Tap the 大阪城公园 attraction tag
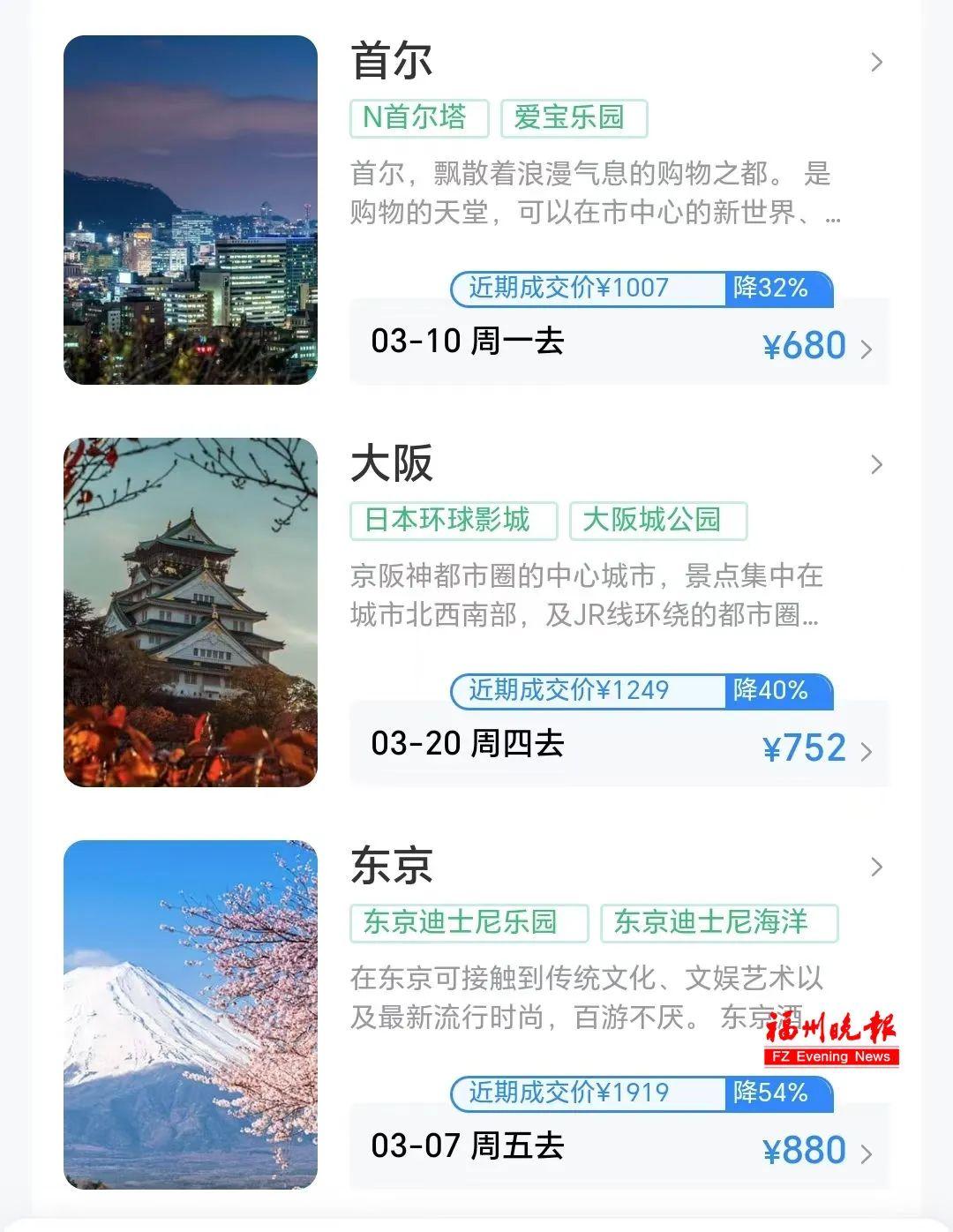 pyautogui.click(x=657, y=521)
